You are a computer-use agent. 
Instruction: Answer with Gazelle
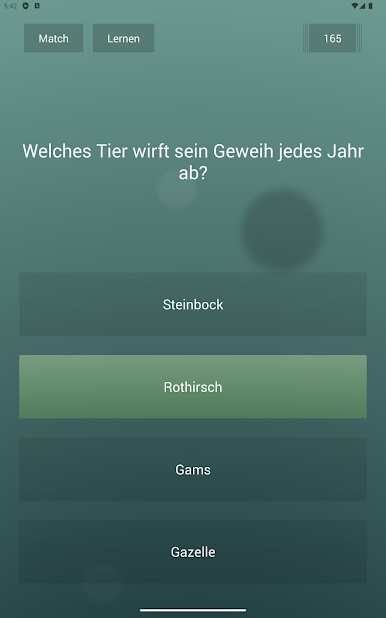coord(193,551)
